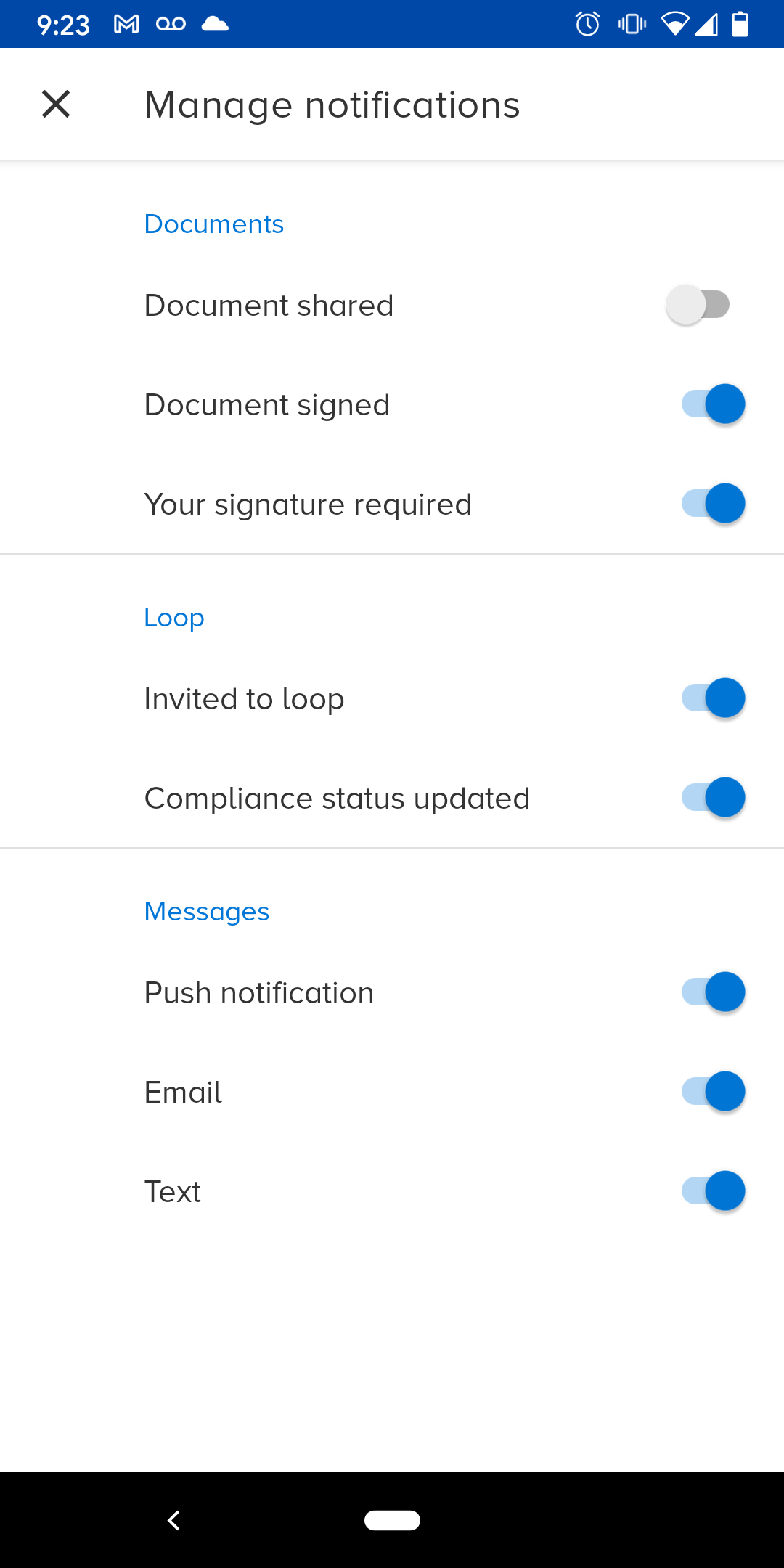Click the Gmail icon in the status bar

point(125,23)
